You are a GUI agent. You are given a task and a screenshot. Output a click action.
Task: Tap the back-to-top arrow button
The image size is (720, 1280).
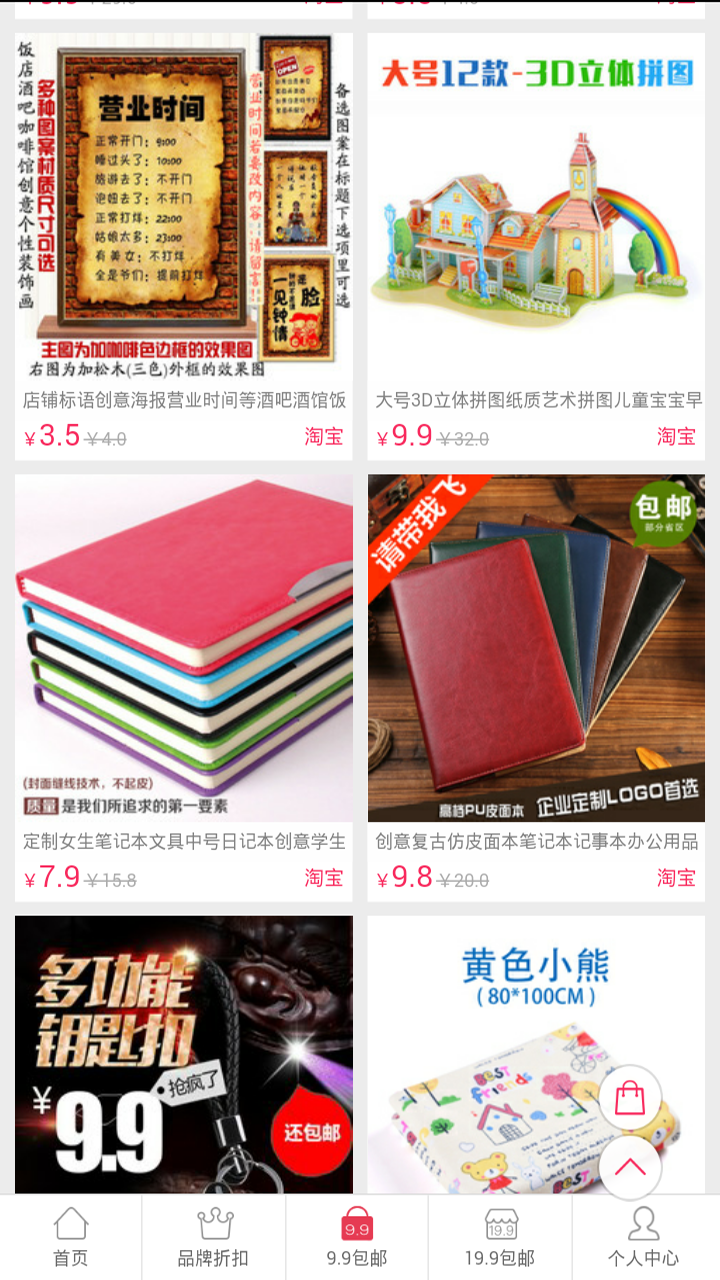[630, 1167]
